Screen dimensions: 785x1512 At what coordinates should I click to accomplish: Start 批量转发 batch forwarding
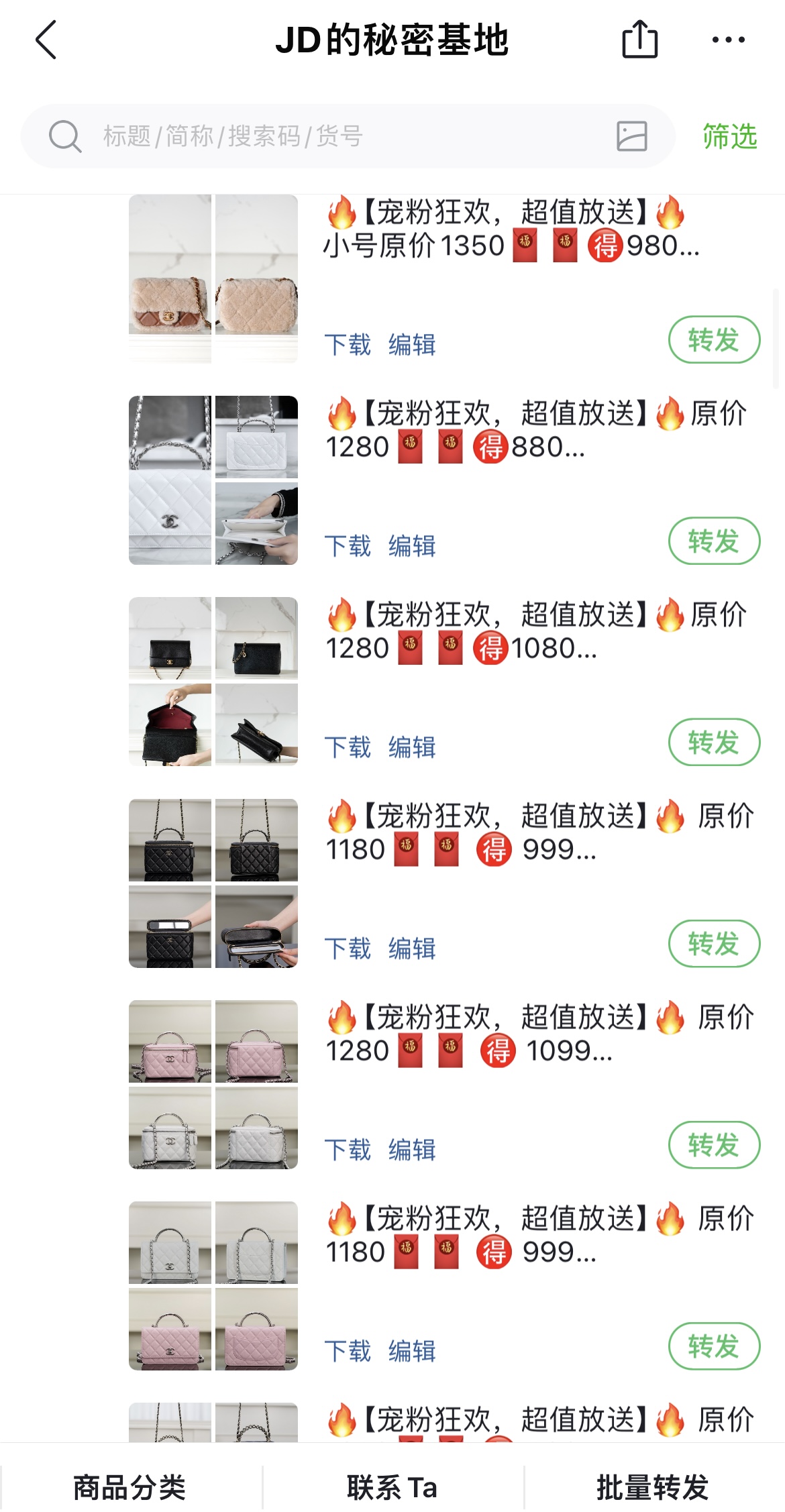tap(653, 1487)
